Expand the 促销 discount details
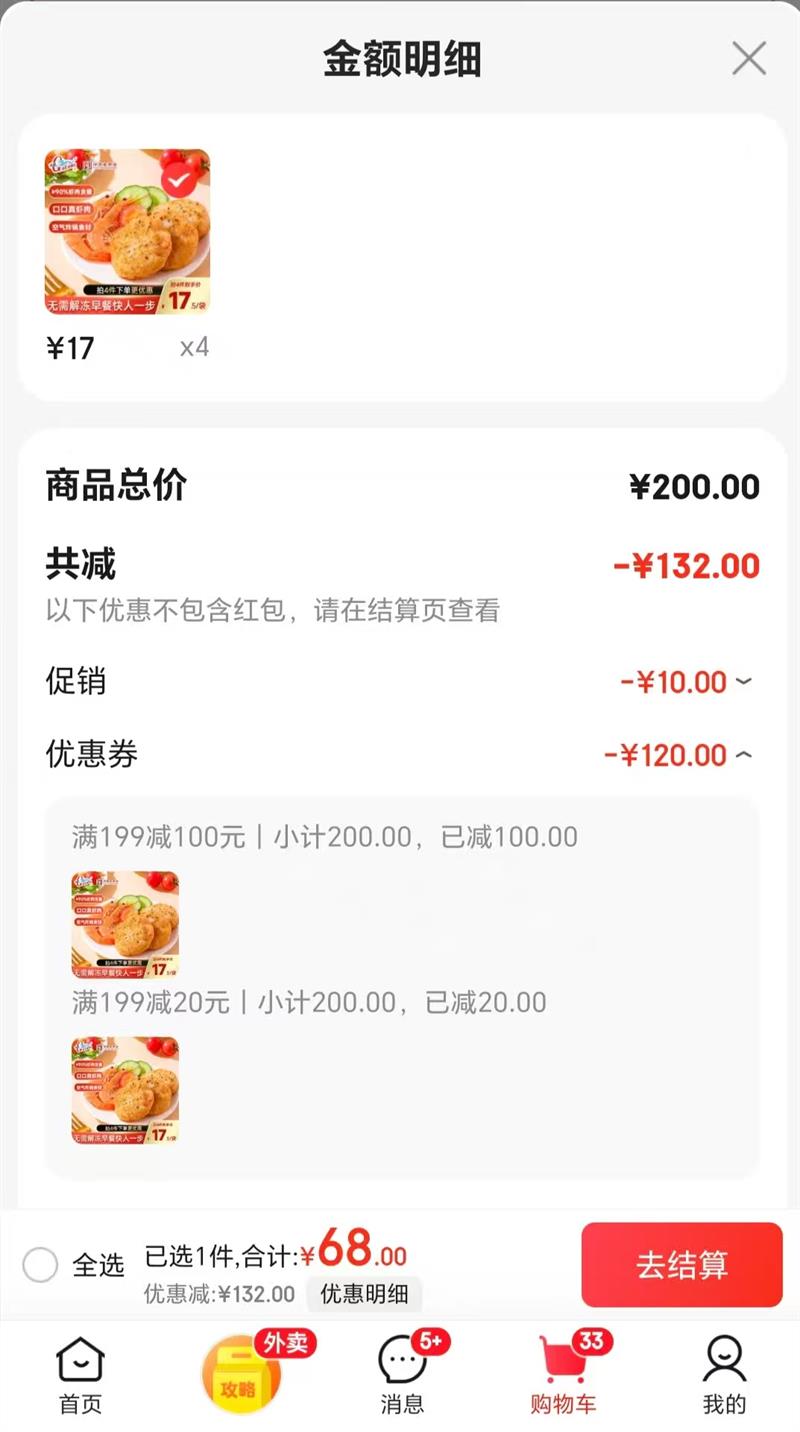This screenshot has width=800, height=1432. [x=743, y=682]
